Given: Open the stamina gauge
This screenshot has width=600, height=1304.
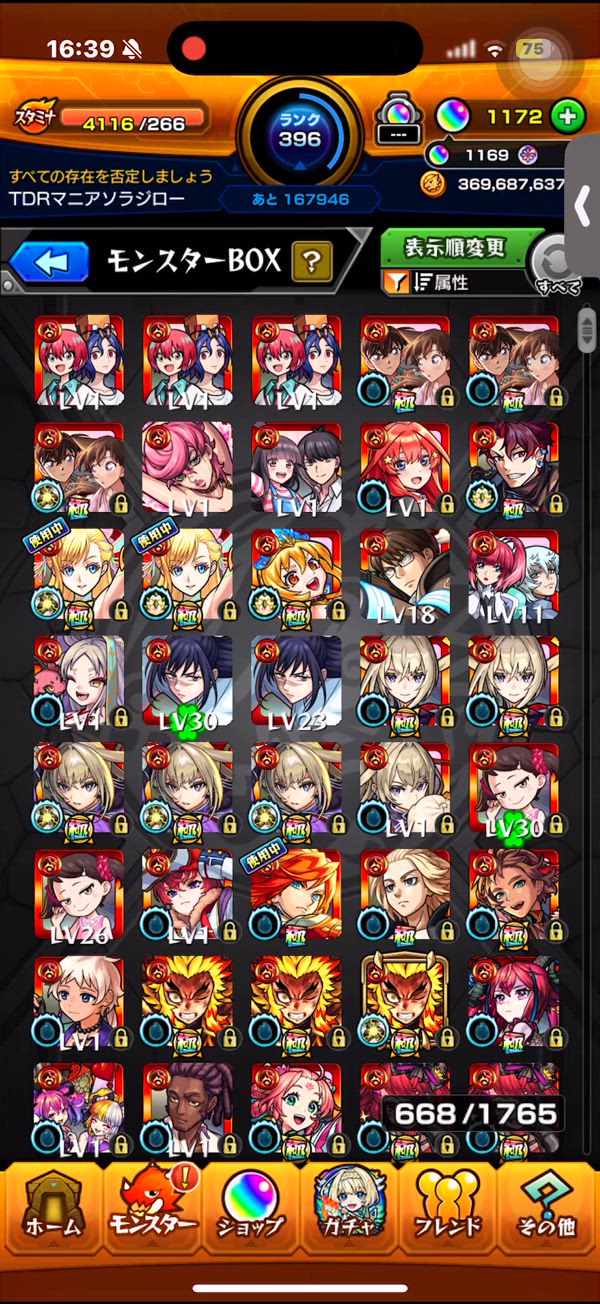Looking at the screenshot, I should click(109, 119).
